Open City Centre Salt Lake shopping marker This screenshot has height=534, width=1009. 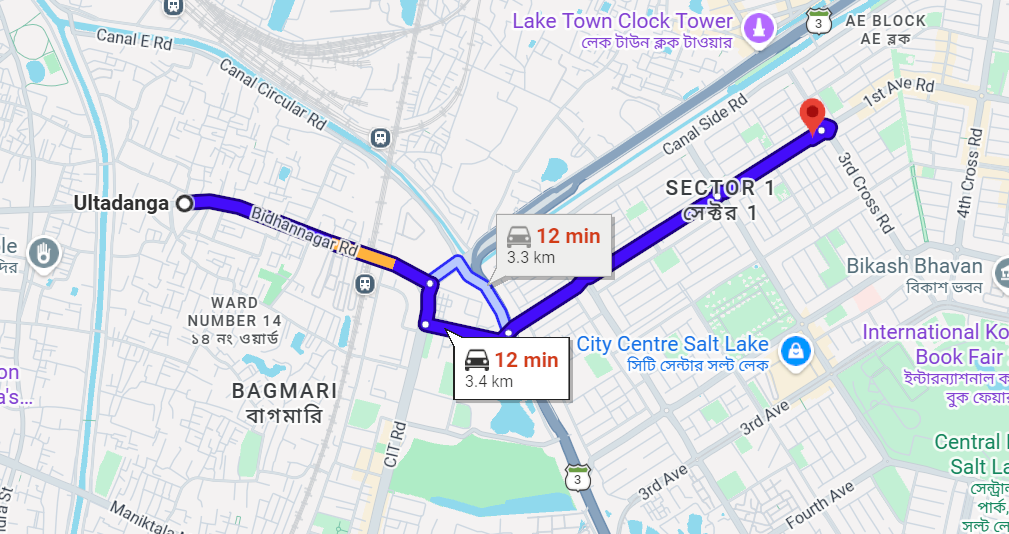tap(797, 350)
